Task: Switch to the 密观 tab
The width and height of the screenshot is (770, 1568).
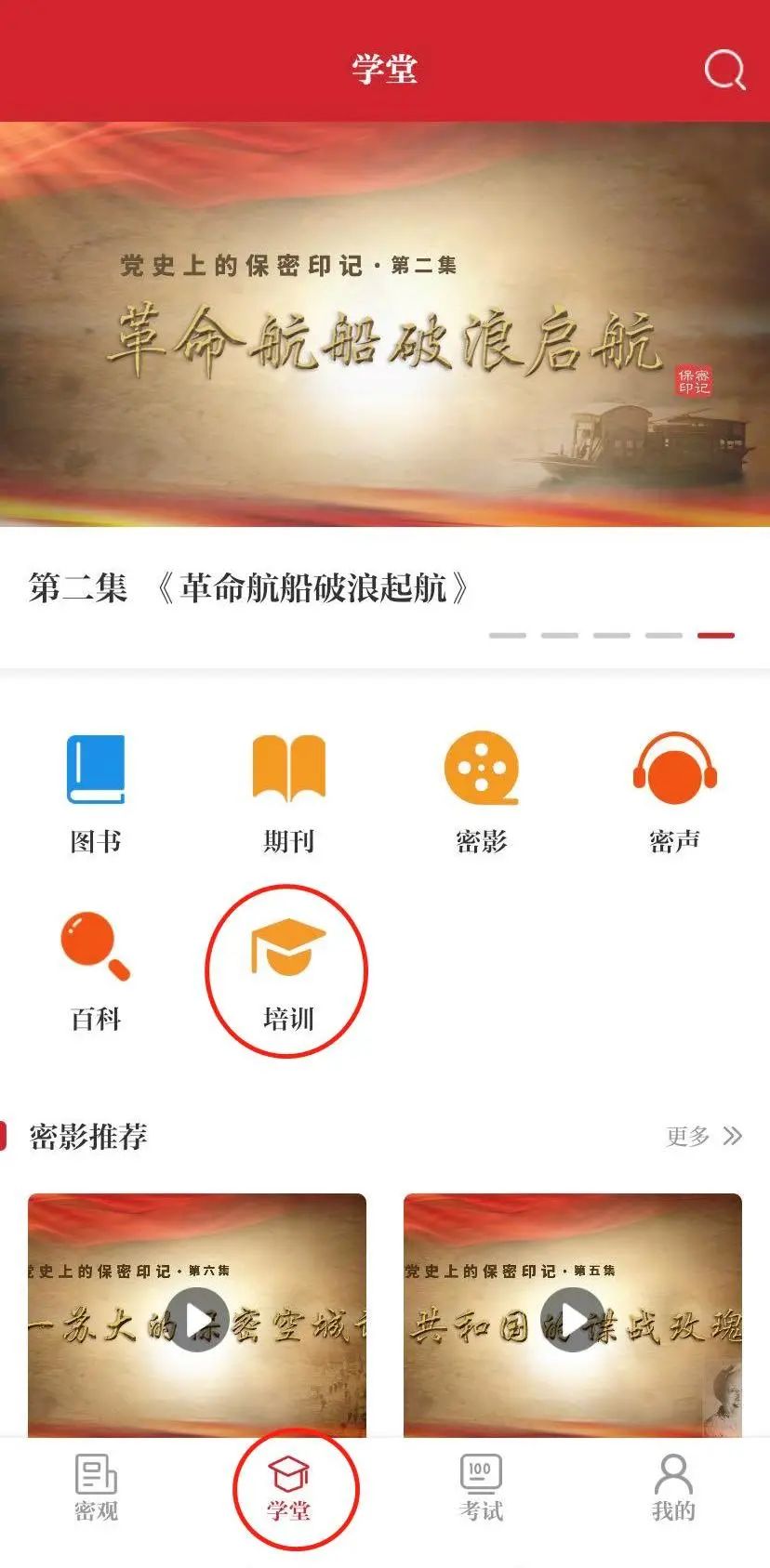Action: (96, 1488)
